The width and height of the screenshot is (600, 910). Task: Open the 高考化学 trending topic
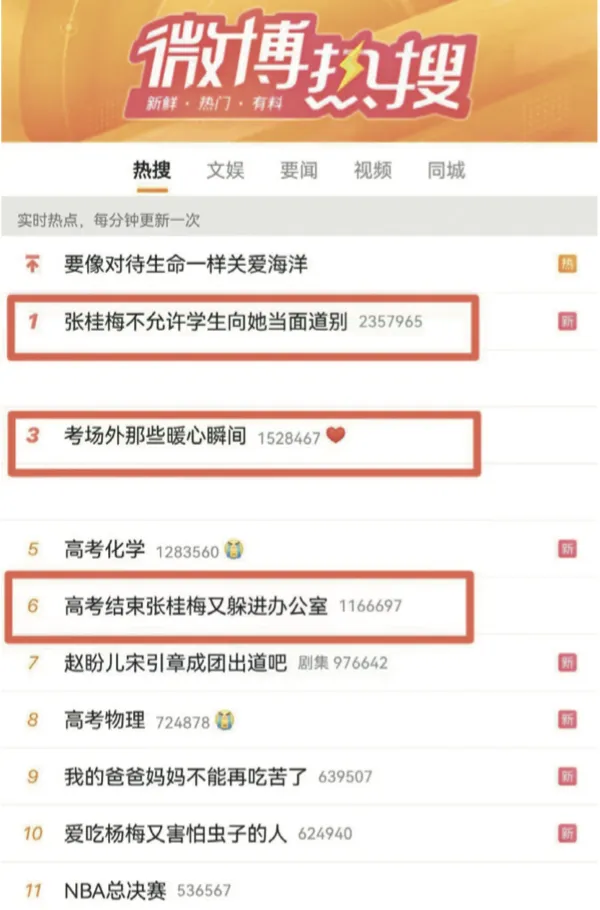tap(105, 549)
